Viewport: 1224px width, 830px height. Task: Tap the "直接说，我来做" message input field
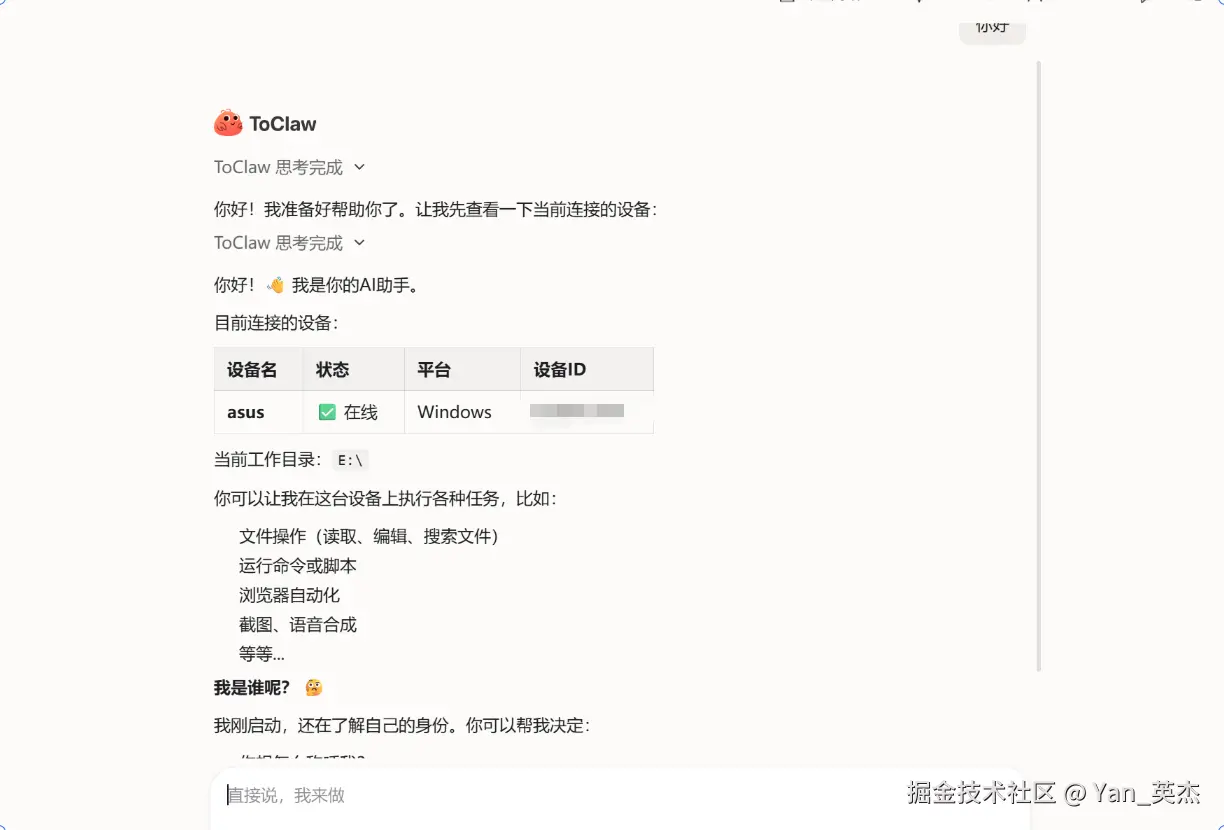(560, 795)
